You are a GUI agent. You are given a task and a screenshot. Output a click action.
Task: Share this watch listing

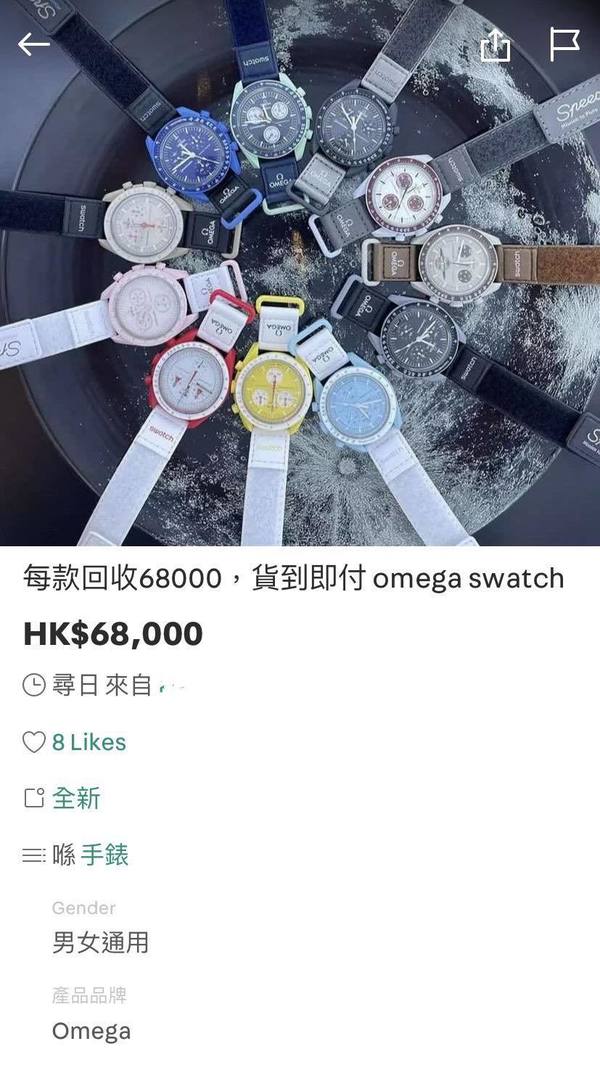[495, 45]
